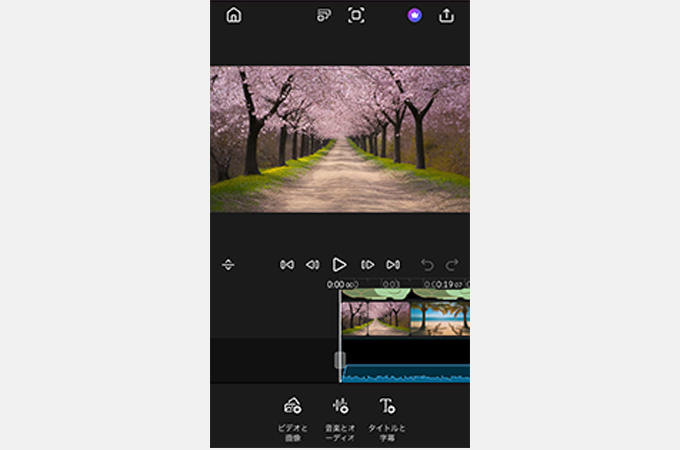680x450 pixels.
Task: Change the aspect ratio frame icon
Action: [356, 15]
